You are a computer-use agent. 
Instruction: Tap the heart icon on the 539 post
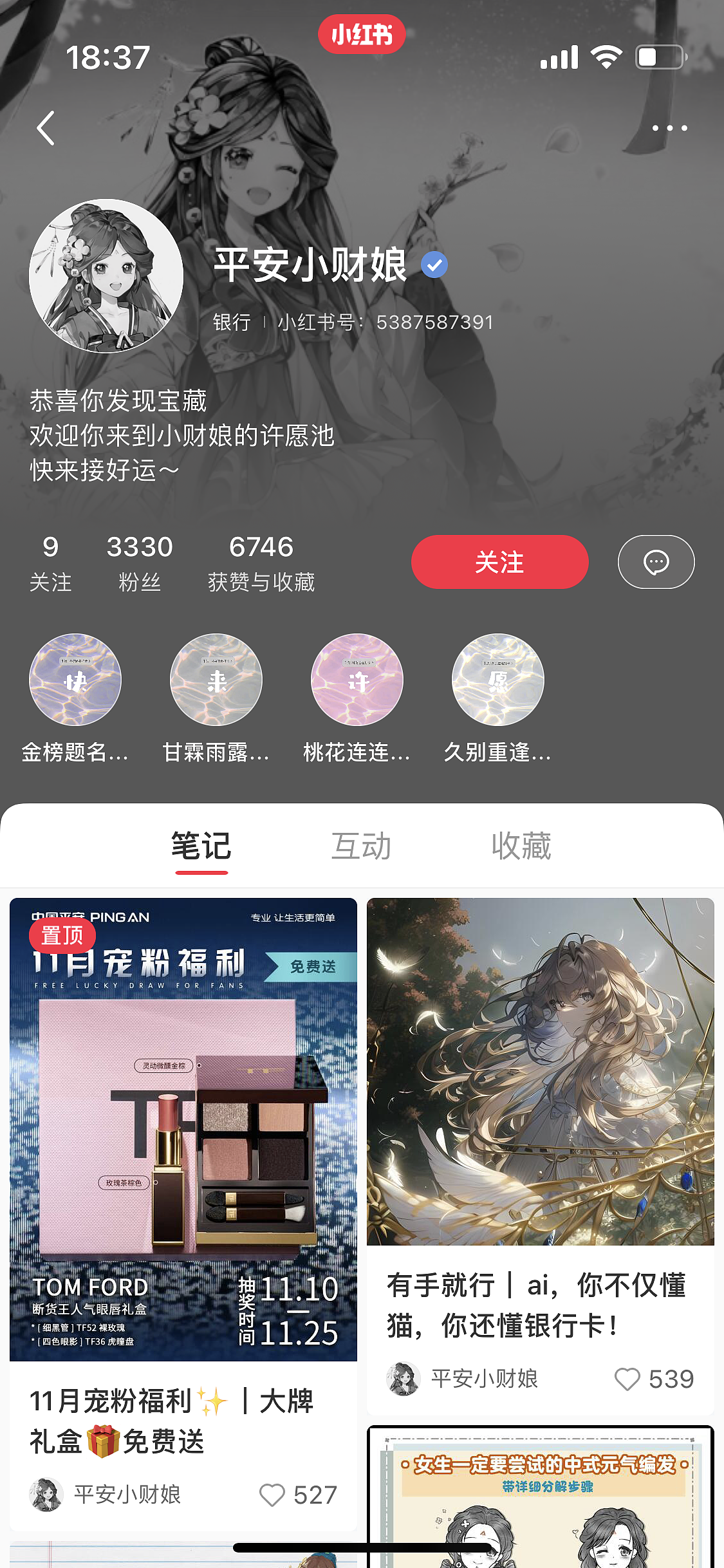[x=629, y=1378]
